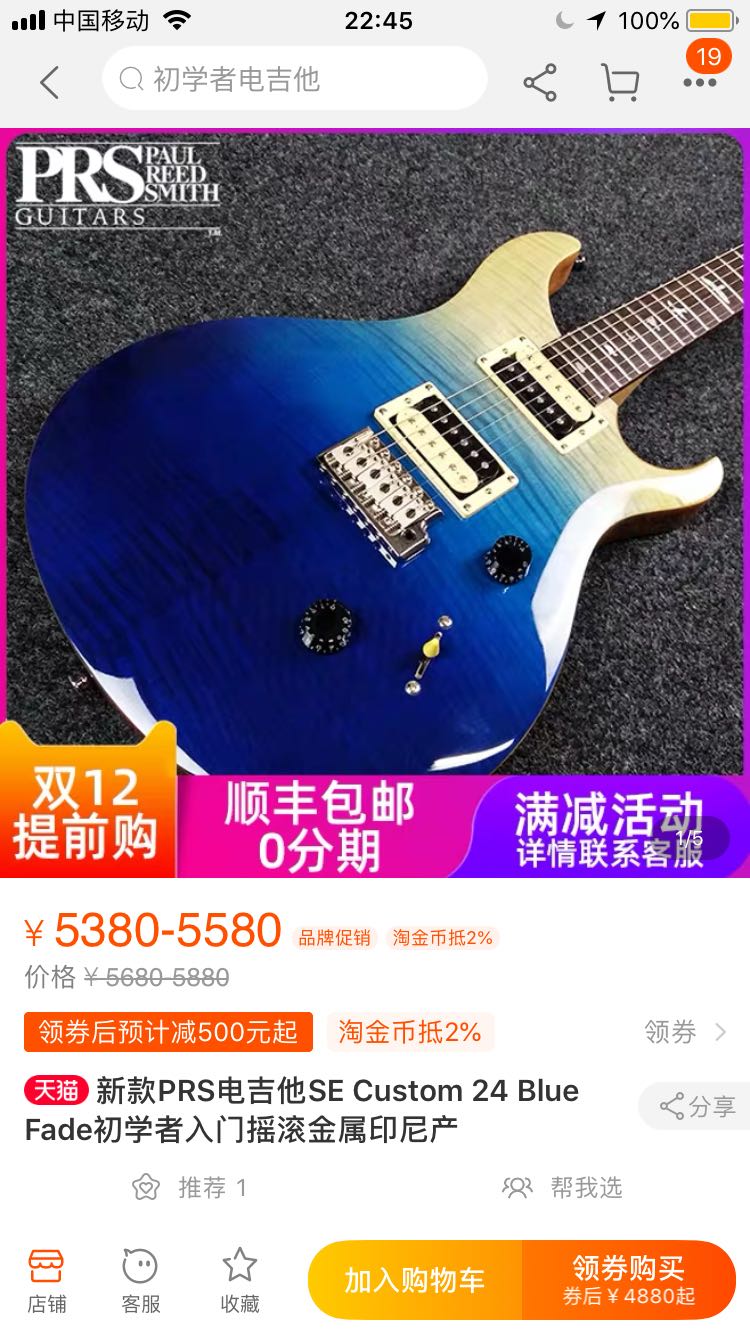Visit the store via 店铺
This screenshot has width=750, height=1334.
tap(46, 1279)
